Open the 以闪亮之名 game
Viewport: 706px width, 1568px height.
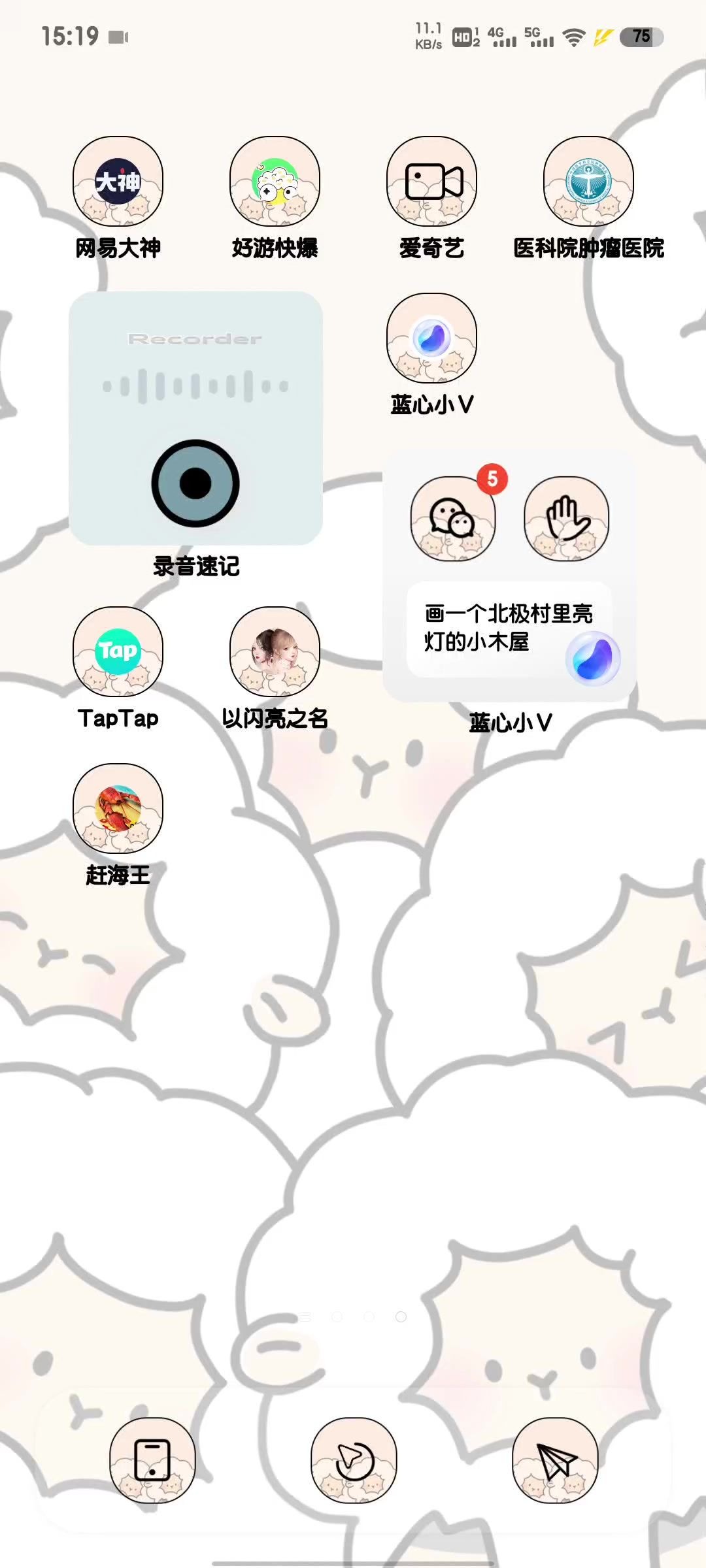pyautogui.click(x=275, y=652)
